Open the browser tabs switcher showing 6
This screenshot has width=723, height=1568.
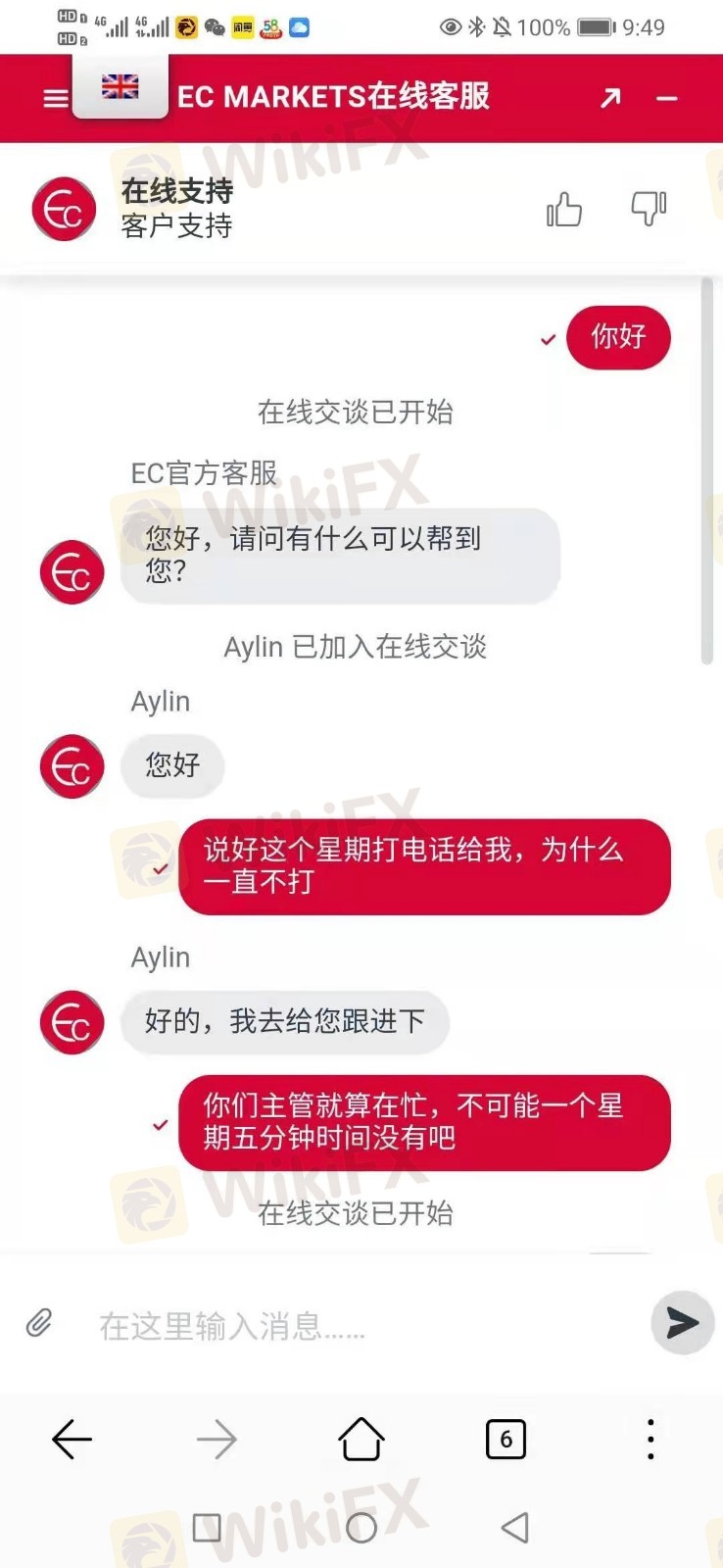coord(506,1439)
